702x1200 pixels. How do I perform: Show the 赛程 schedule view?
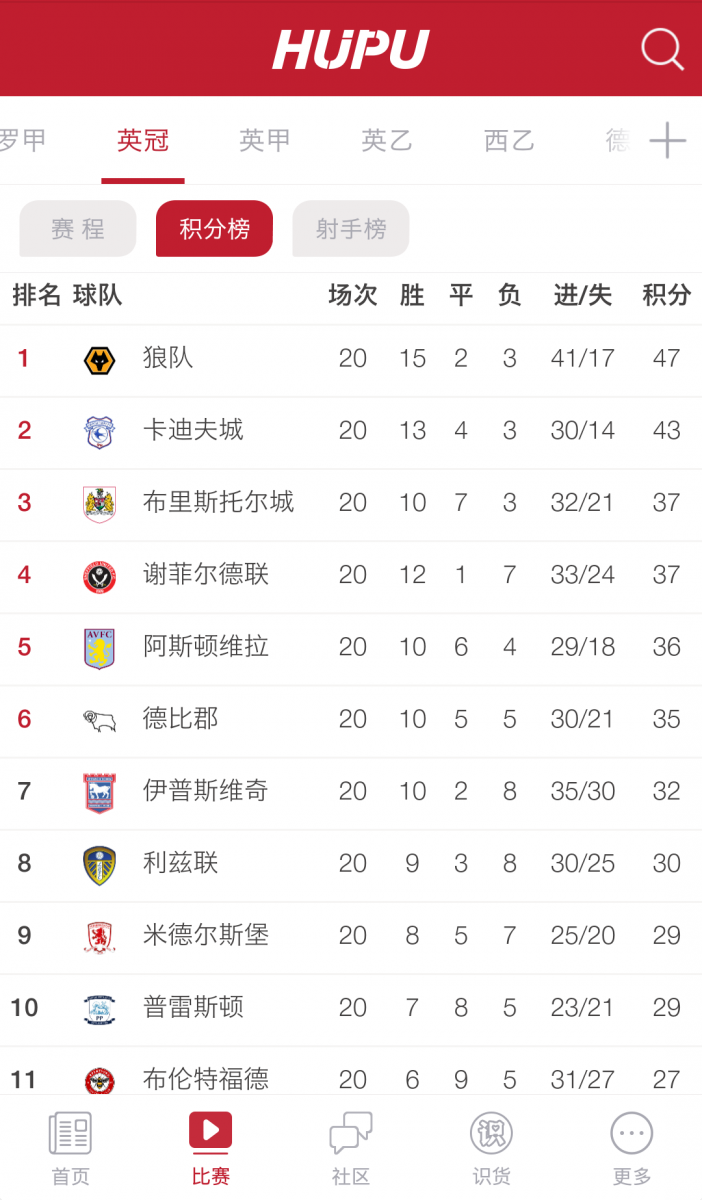click(x=78, y=229)
